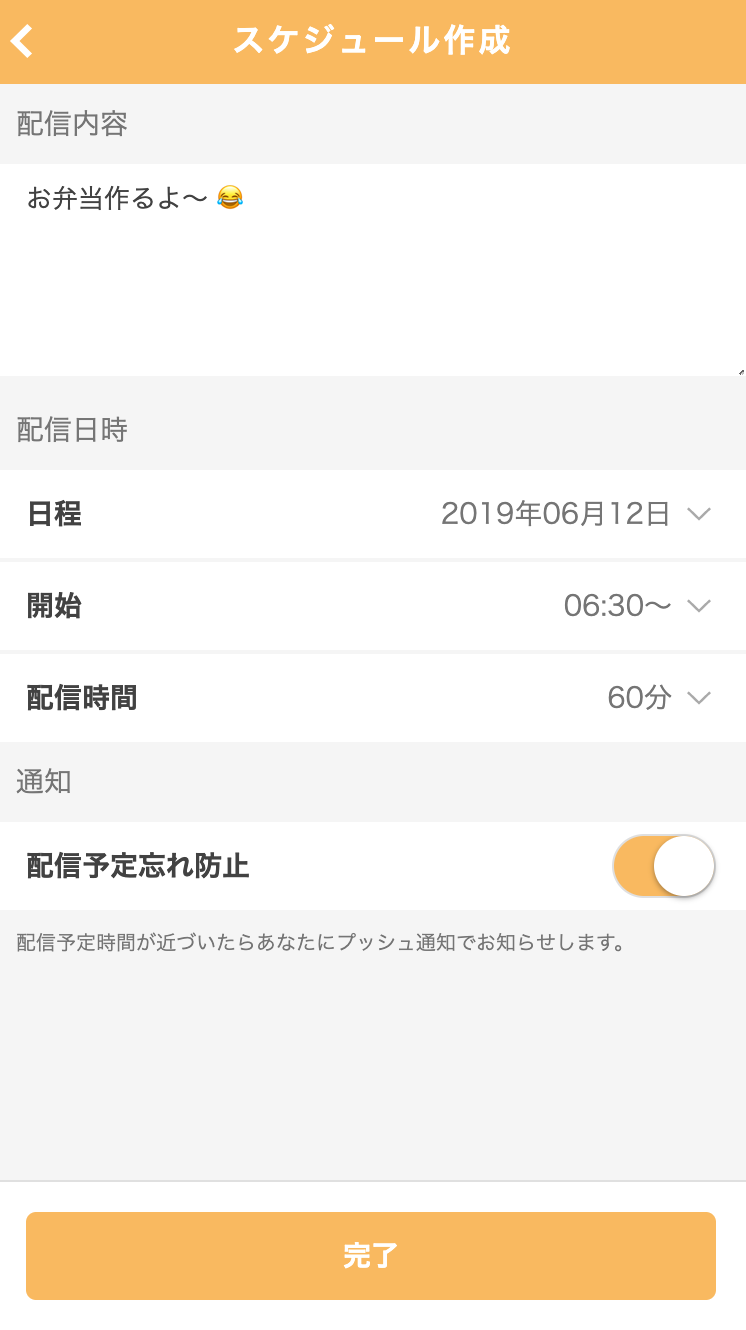The image size is (746, 1330).
Task: Select the date value 2019年06月12日
Action: [560, 514]
